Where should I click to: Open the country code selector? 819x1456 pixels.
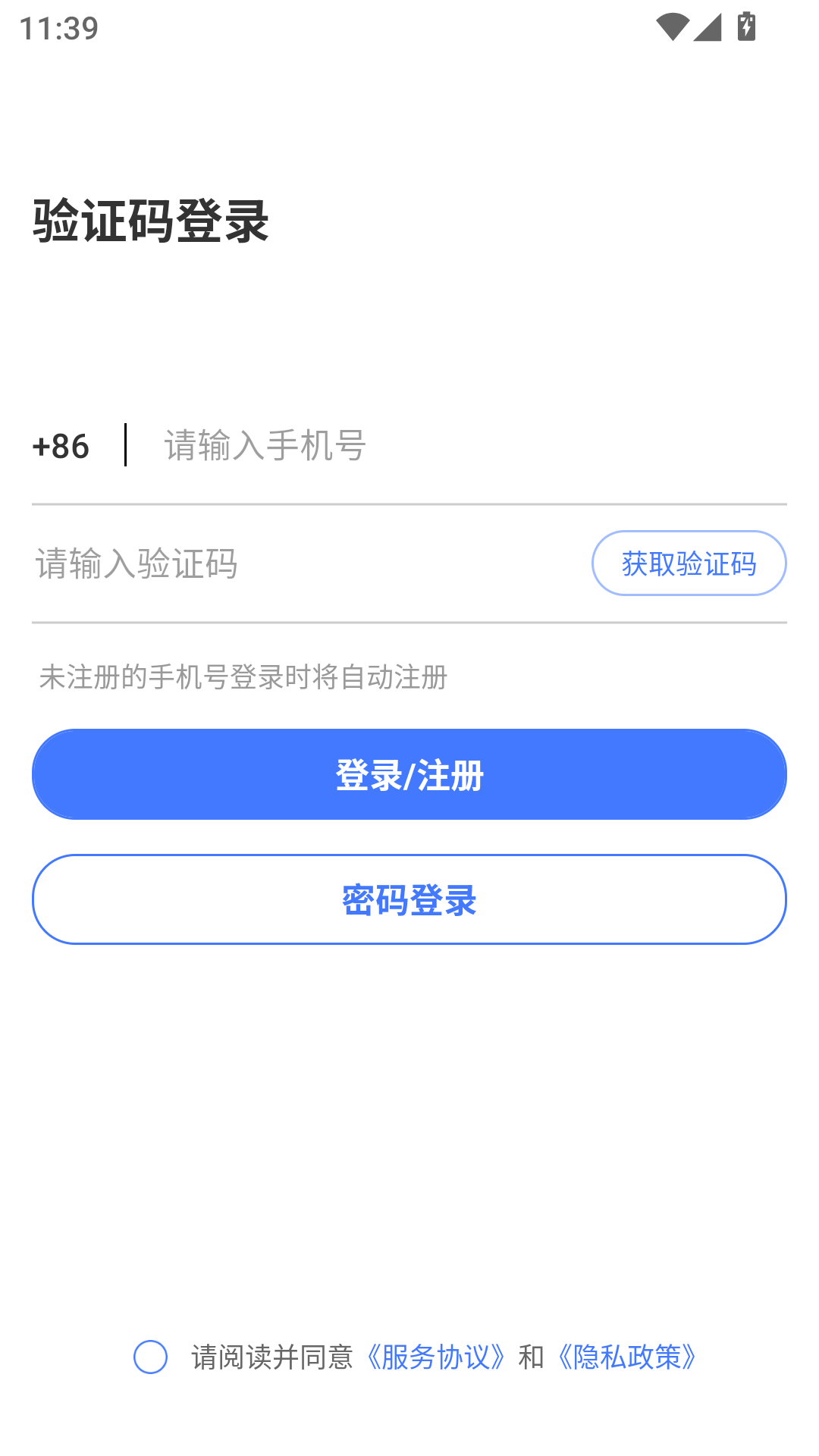pos(61,447)
